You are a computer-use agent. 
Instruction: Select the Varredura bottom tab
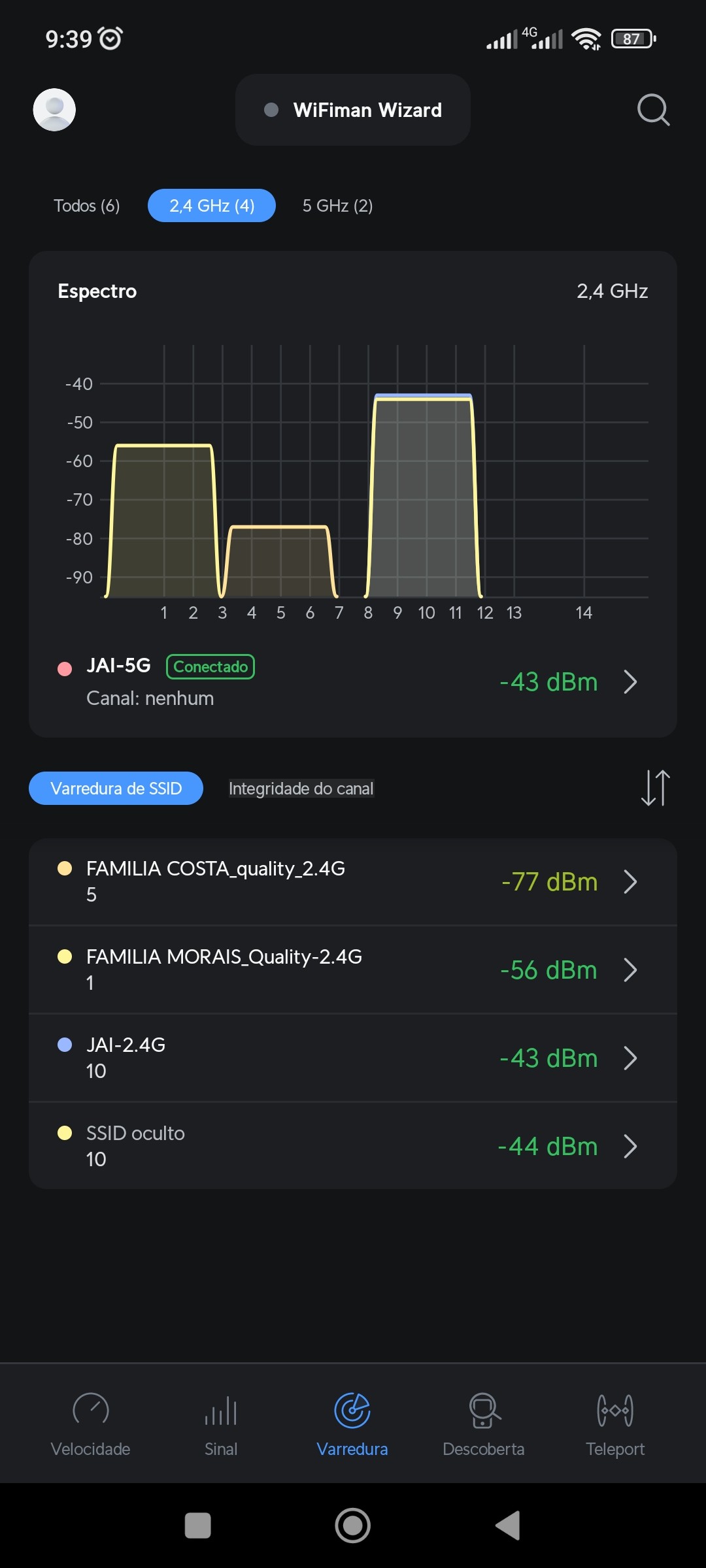point(352,1424)
